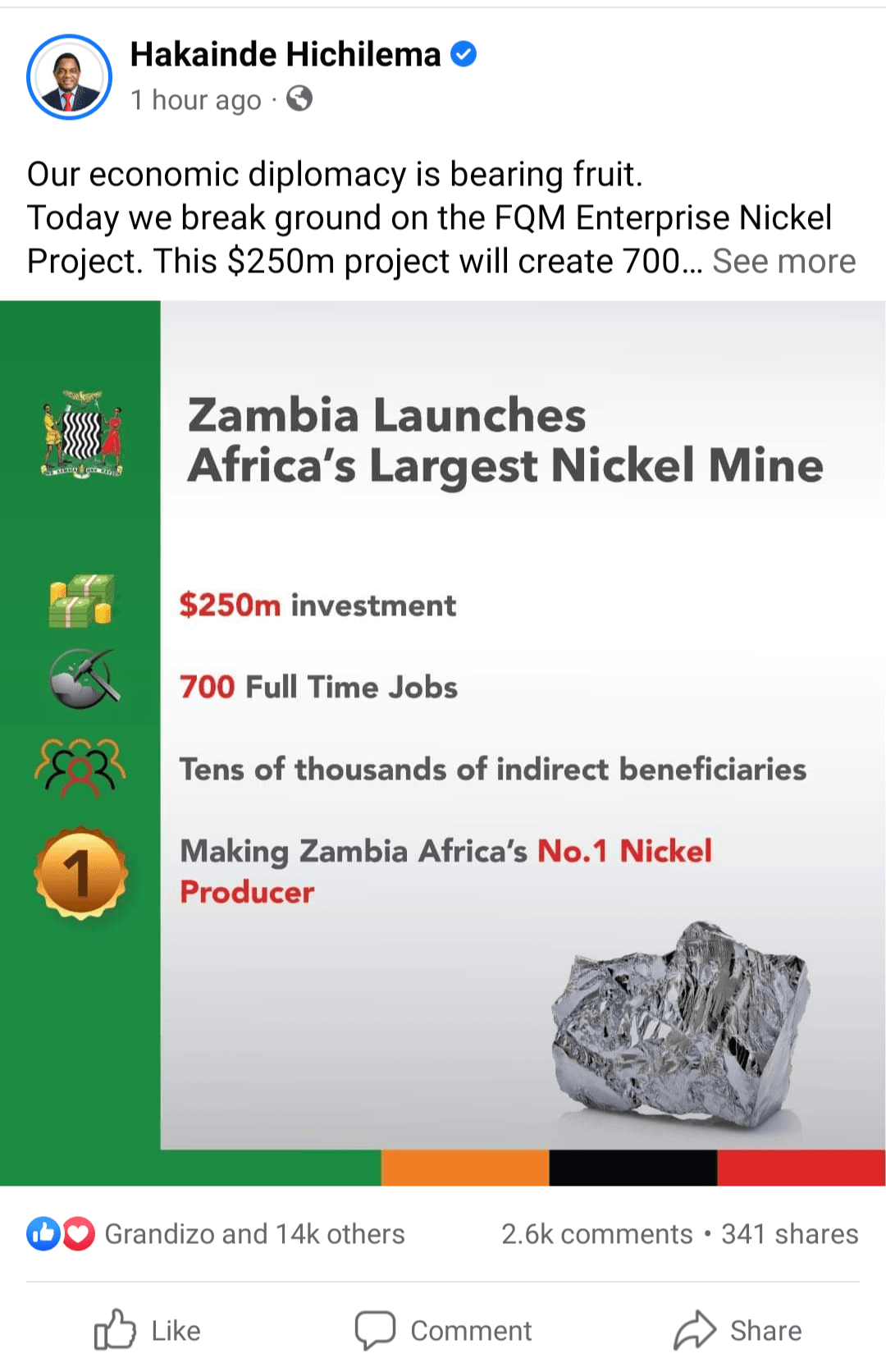This screenshot has height=1372, width=886.
Task: Open Hakainde Hichilema's profile name link
Action: click(285, 55)
